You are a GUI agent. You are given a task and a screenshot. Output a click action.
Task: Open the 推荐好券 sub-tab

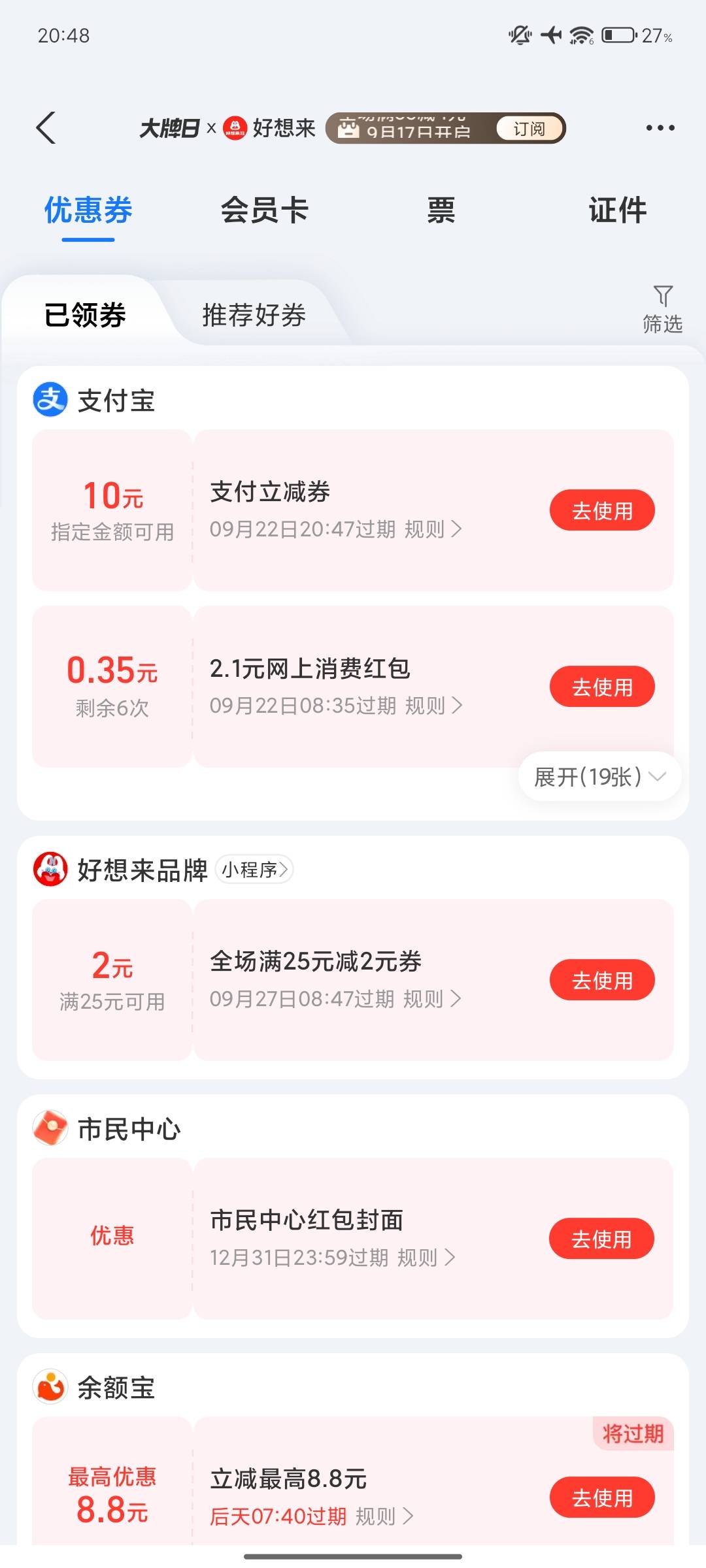pyautogui.click(x=254, y=315)
